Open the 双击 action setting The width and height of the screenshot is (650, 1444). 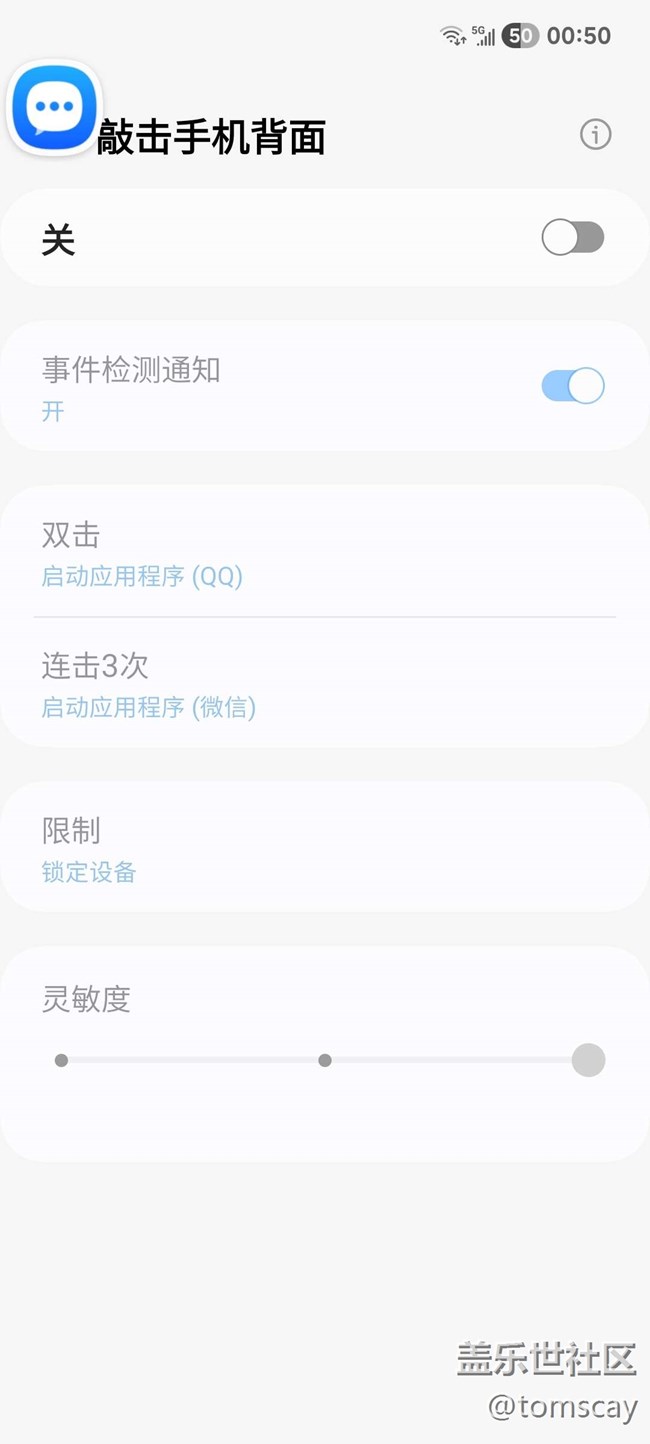pos(325,553)
